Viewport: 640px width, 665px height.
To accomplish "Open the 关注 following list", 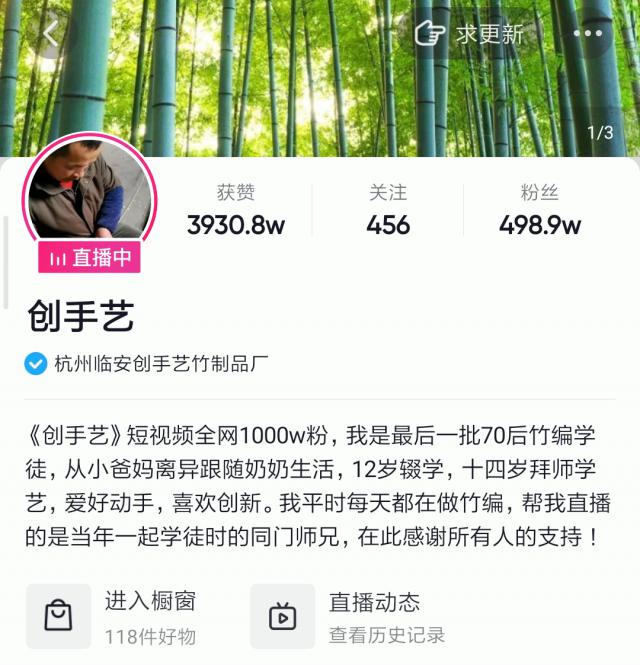I will [x=388, y=210].
